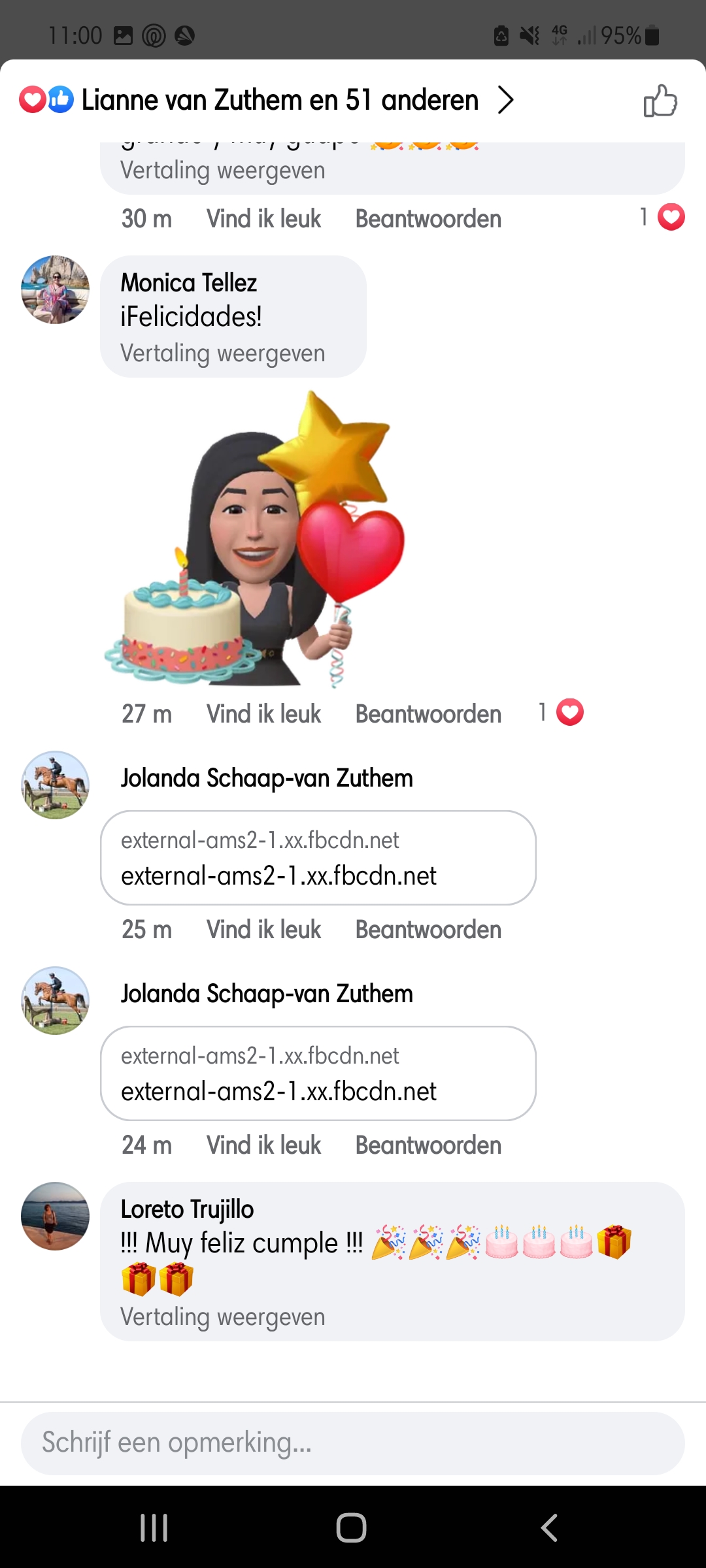
Task: Click 'Beantwoorden' under Loreto Trujillo's comment
Action: pyautogui.click(x=428, y=1144)
